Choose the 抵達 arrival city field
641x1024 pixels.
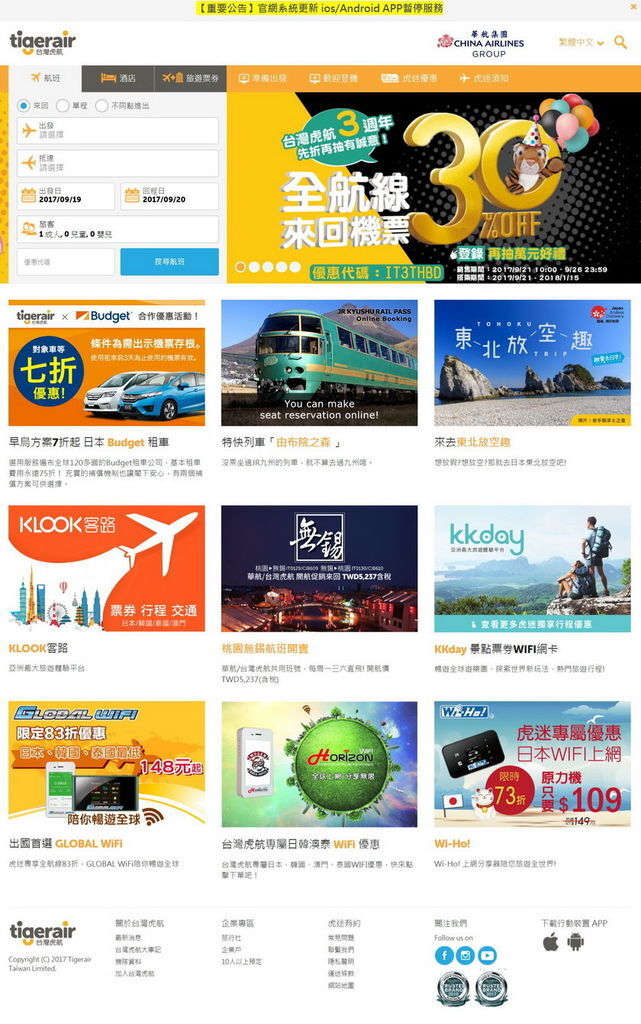(118, 163)
